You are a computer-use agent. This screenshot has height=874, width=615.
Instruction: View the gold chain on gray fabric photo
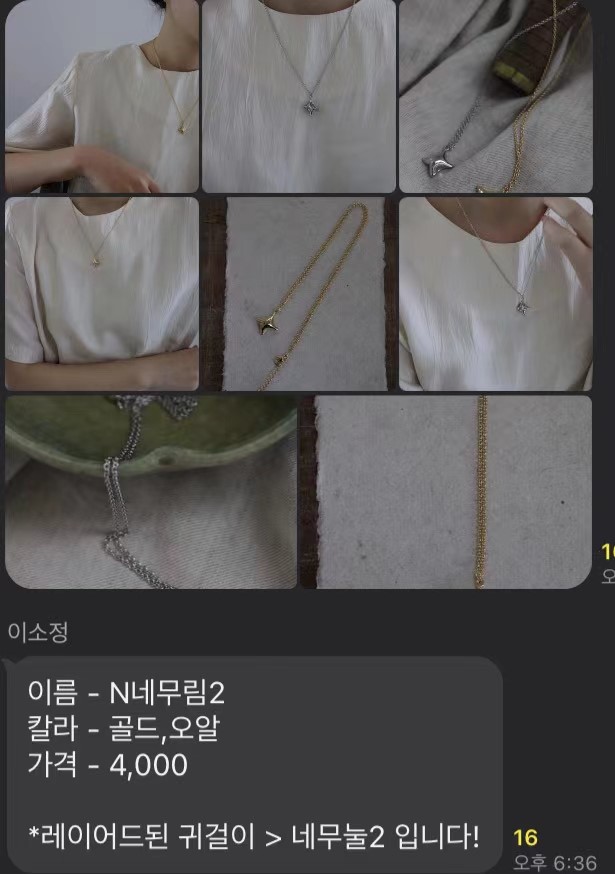point(446,491)
